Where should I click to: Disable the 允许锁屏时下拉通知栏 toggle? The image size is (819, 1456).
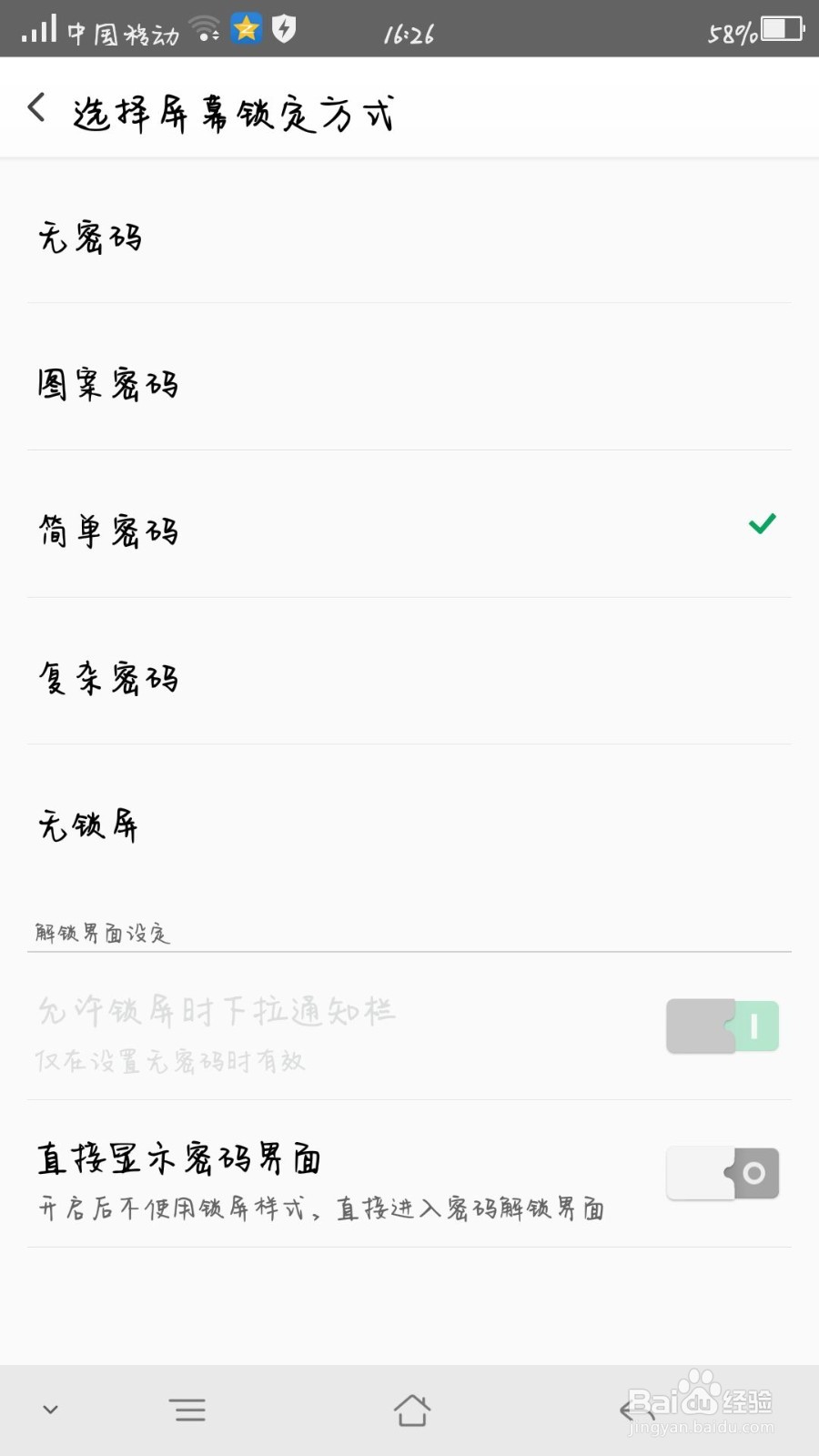[722, 1026]
